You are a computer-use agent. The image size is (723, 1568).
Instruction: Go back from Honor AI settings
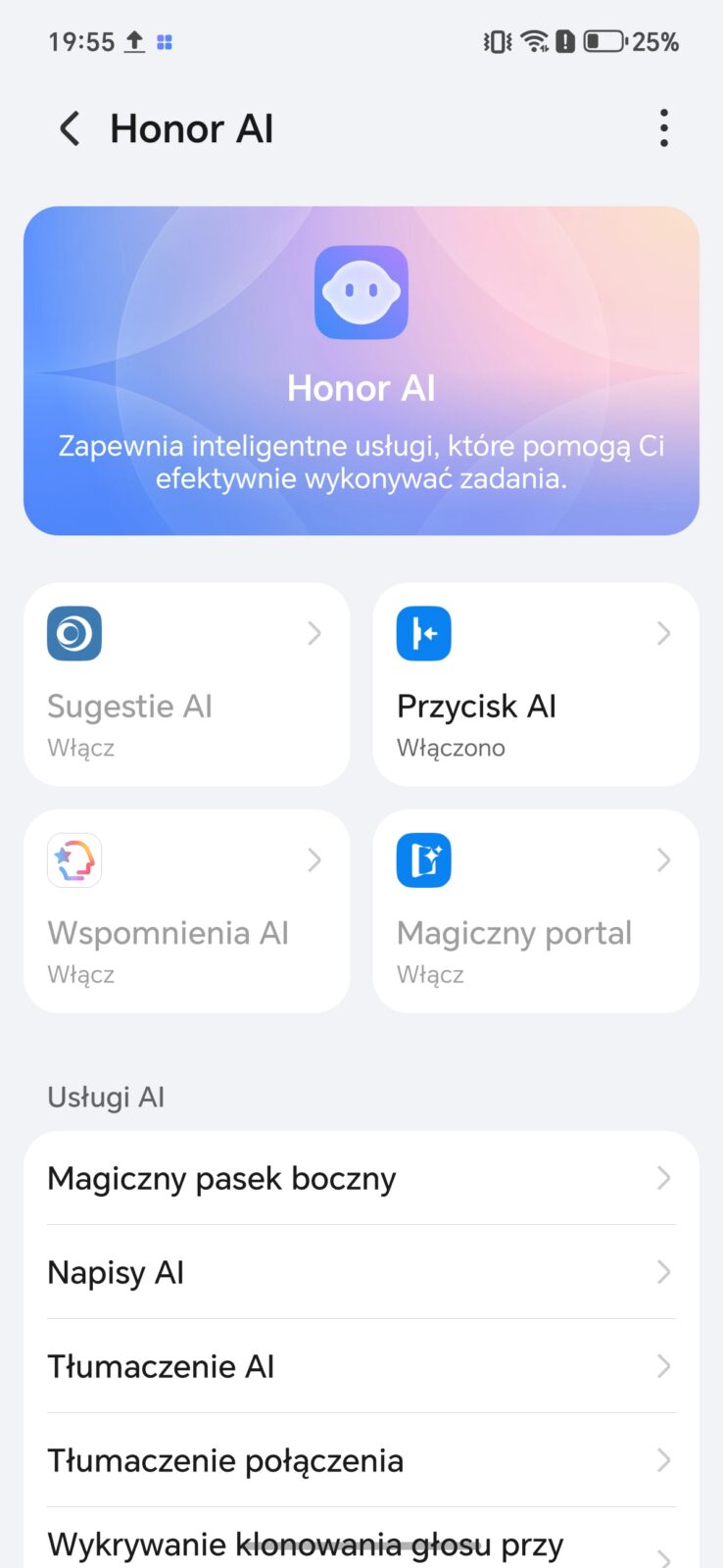(x=70, y=128)
